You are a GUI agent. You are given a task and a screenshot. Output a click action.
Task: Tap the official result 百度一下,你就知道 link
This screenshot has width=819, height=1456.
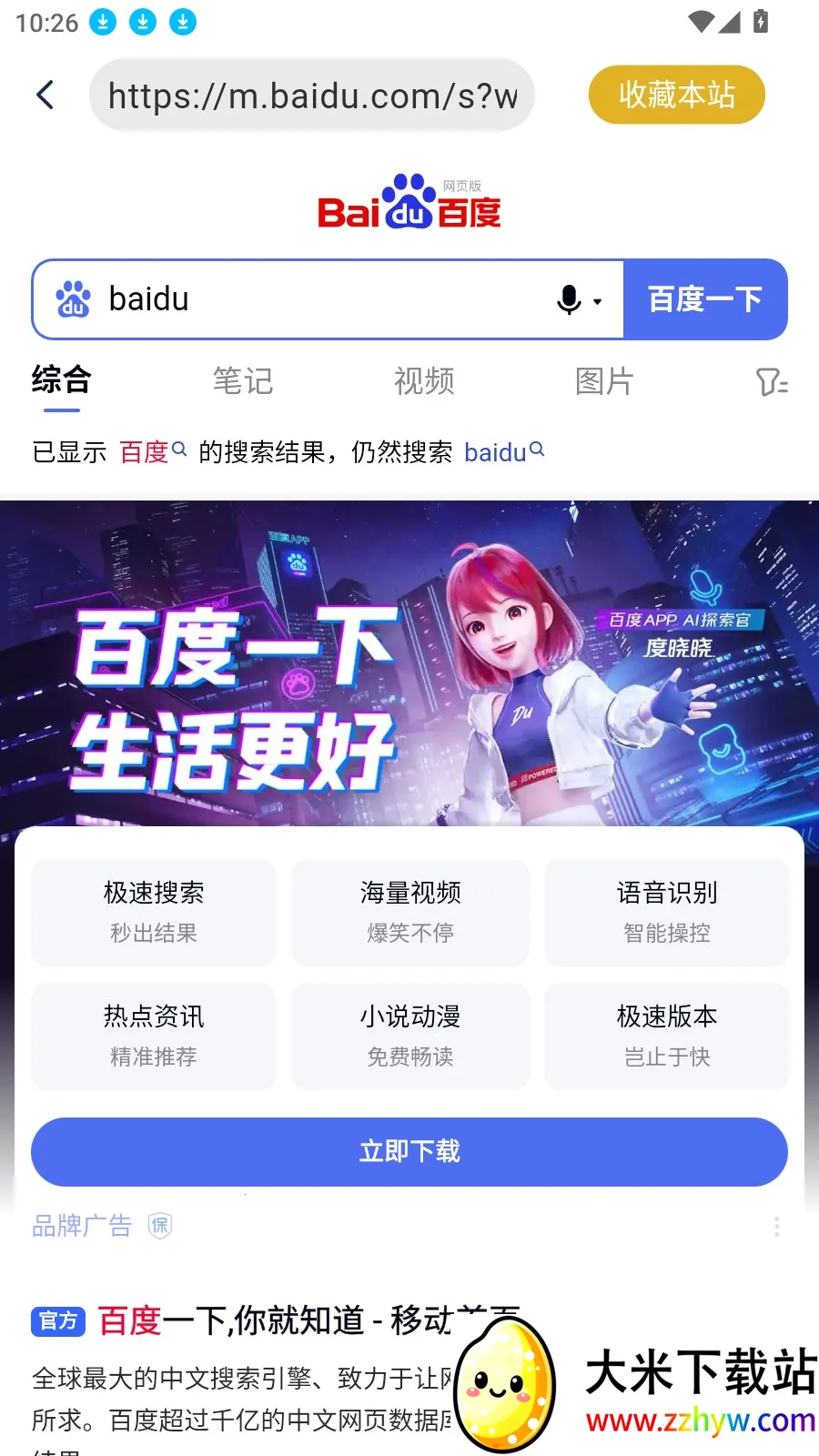click(273, 1321)
